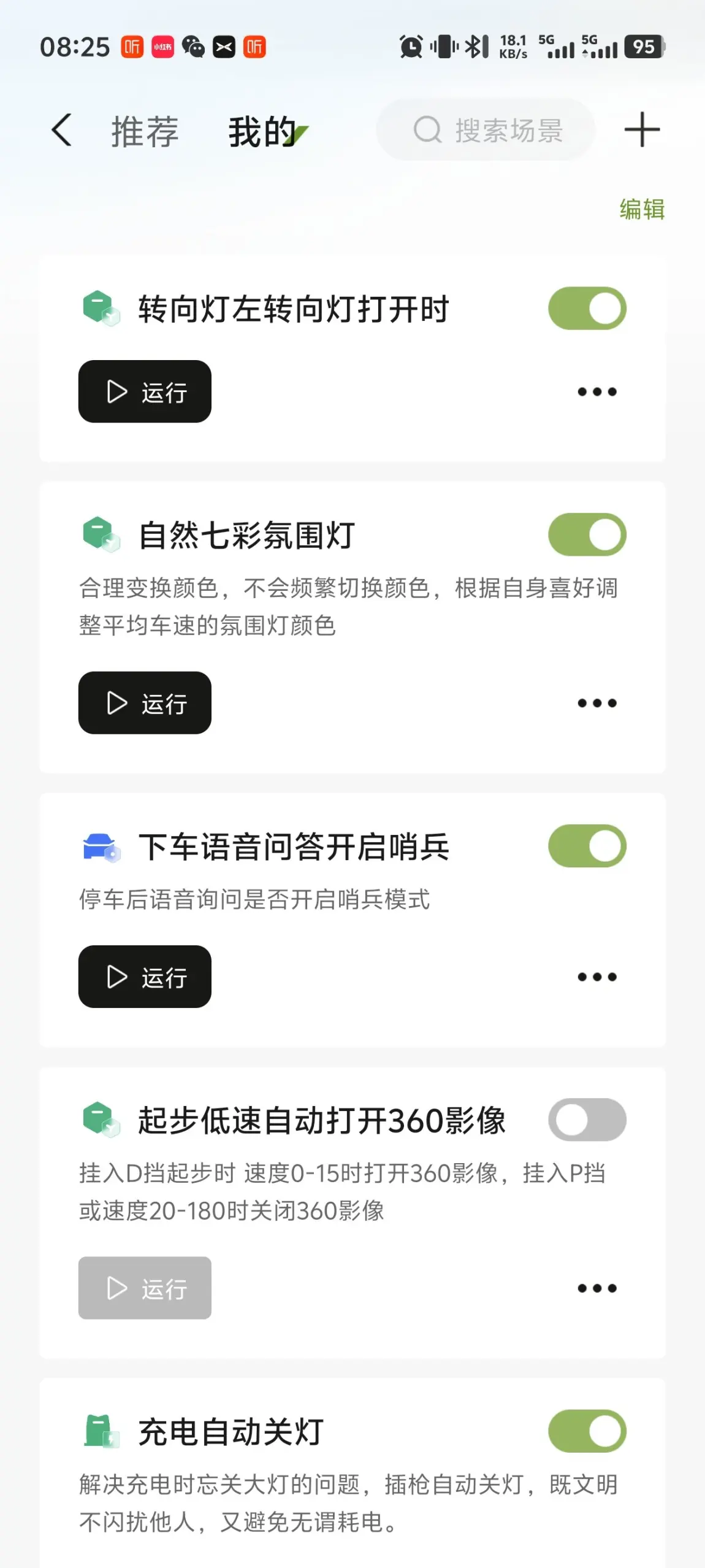Screen dimensions: 705x1568
Task: Switch to the 推荐 tab
Action: [x=145, y=131]
